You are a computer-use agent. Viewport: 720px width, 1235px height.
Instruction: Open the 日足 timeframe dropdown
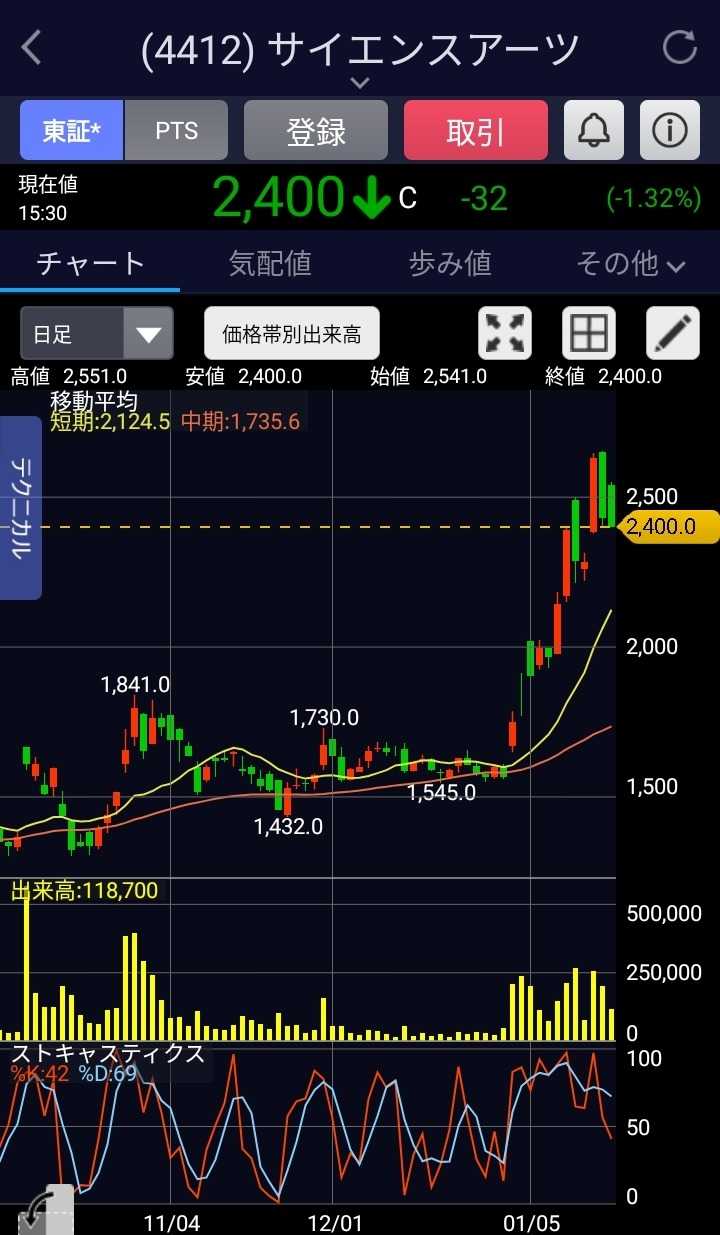pos(97,333)
